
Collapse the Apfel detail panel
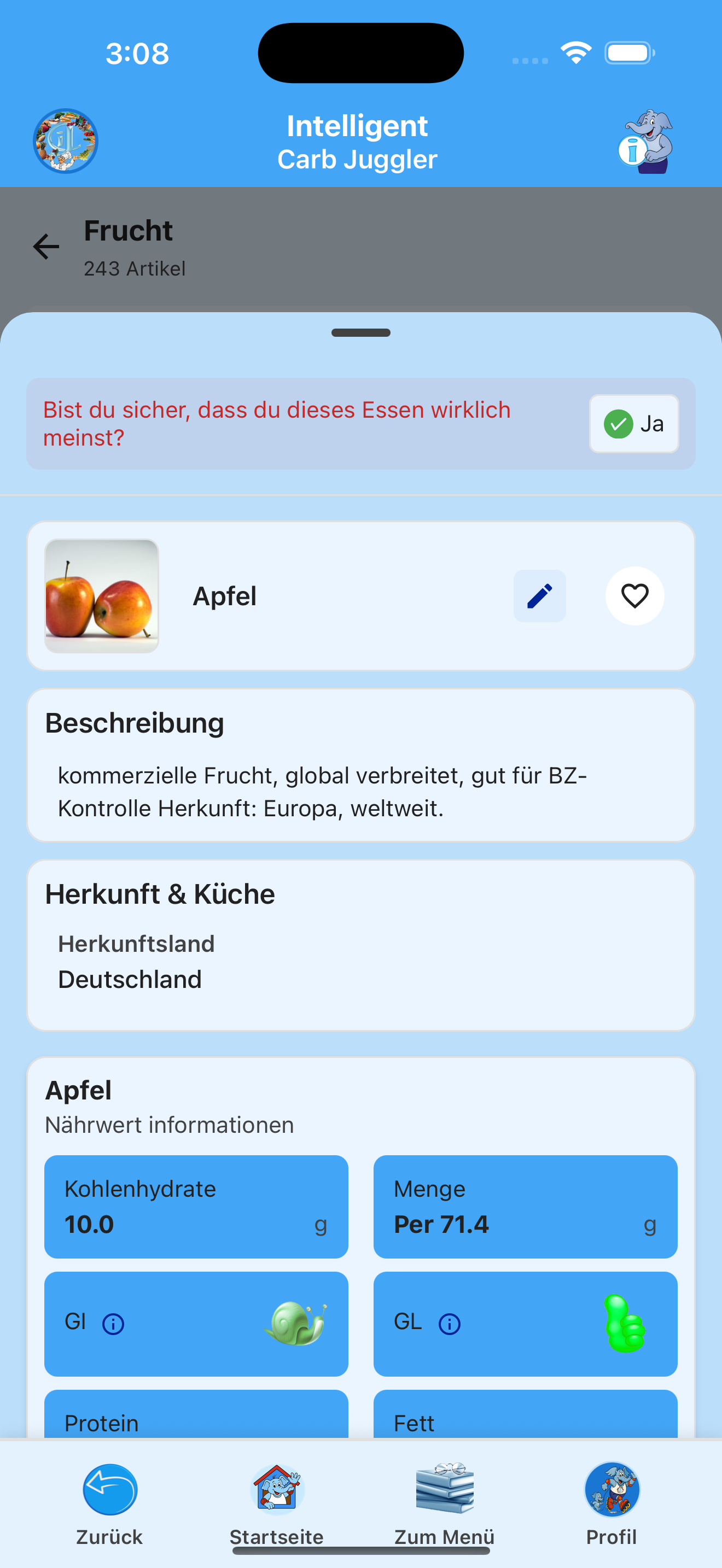[360, 332]
